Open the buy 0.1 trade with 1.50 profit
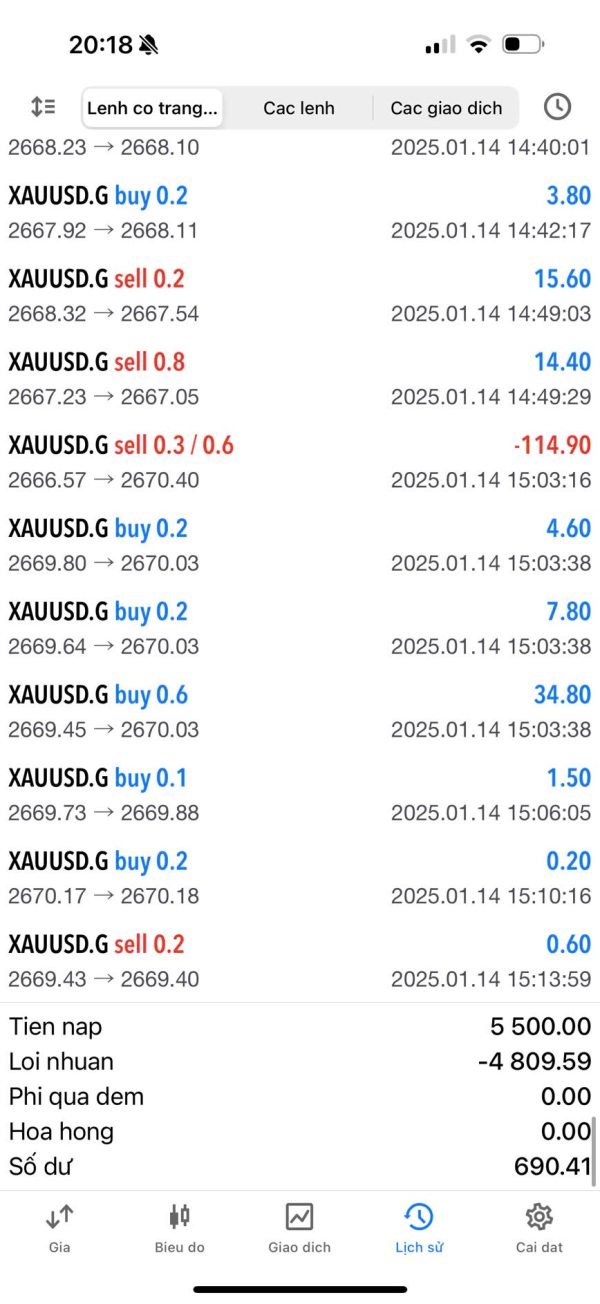Screen dimensions: 600x1304 tap(300, 794)
